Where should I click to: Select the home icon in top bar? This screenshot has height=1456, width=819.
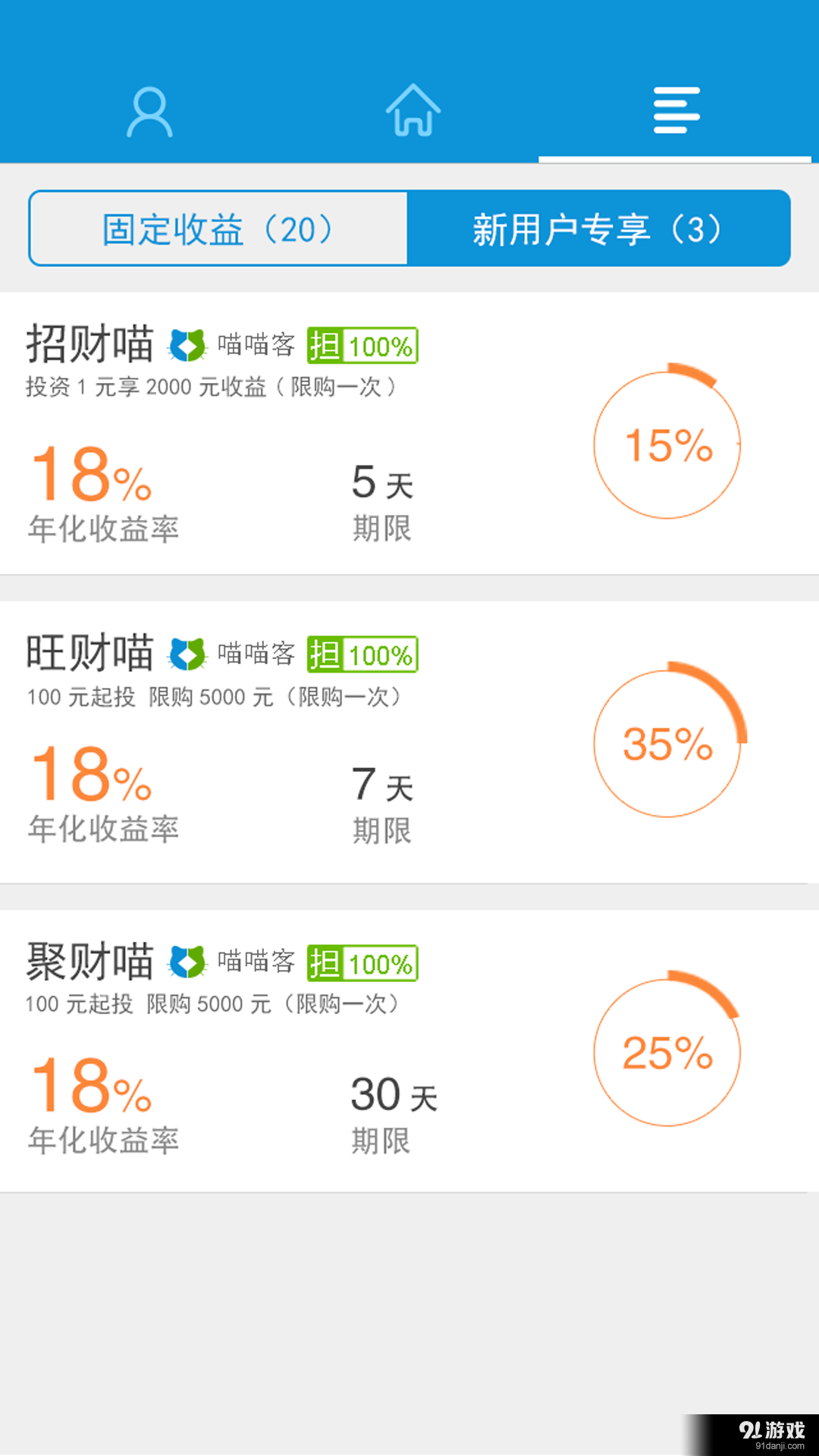point(412,112)
